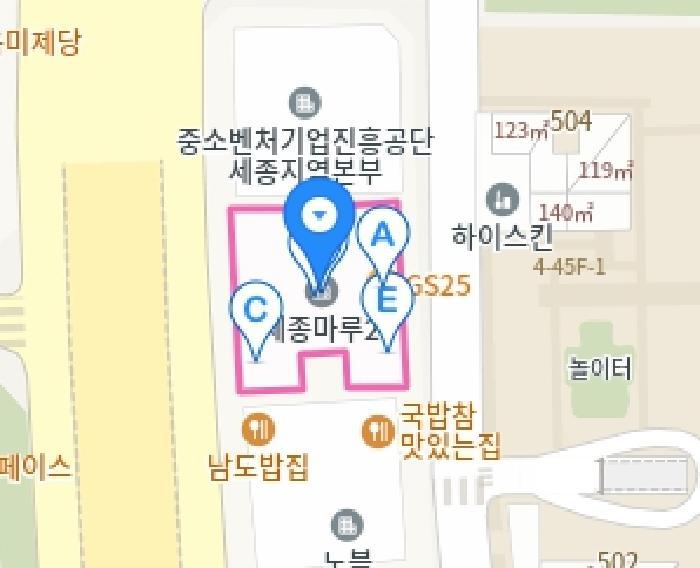The image size is (700, 568).
Task: Open the 중소벤처기업진흥공단 세종지역본부 building icon
Action: point(305,104)
